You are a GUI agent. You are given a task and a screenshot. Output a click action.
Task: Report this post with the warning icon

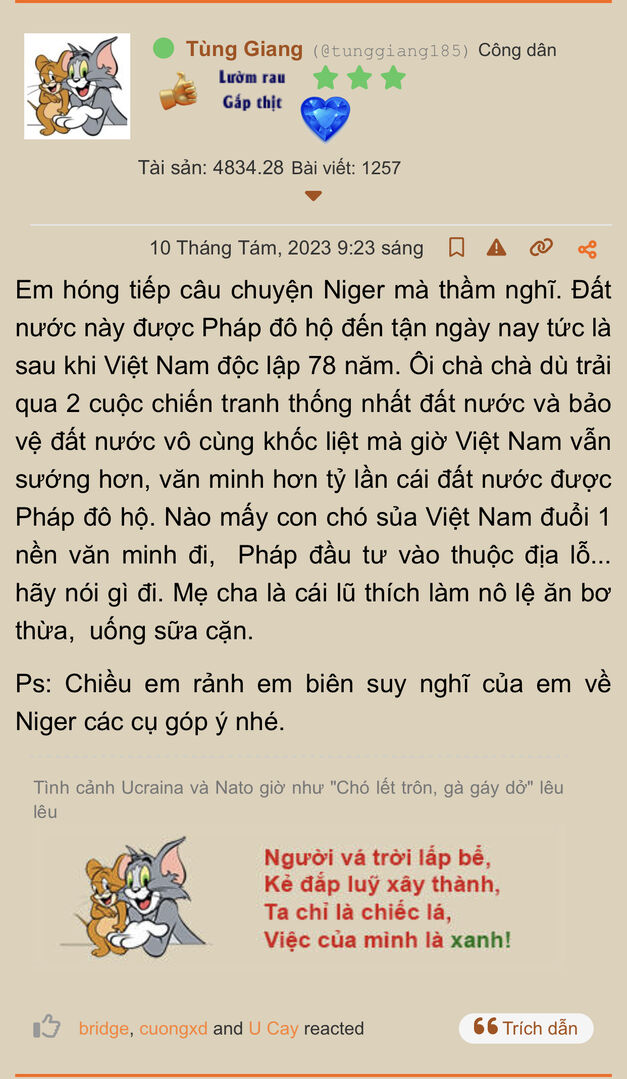(x=496, y=248)
